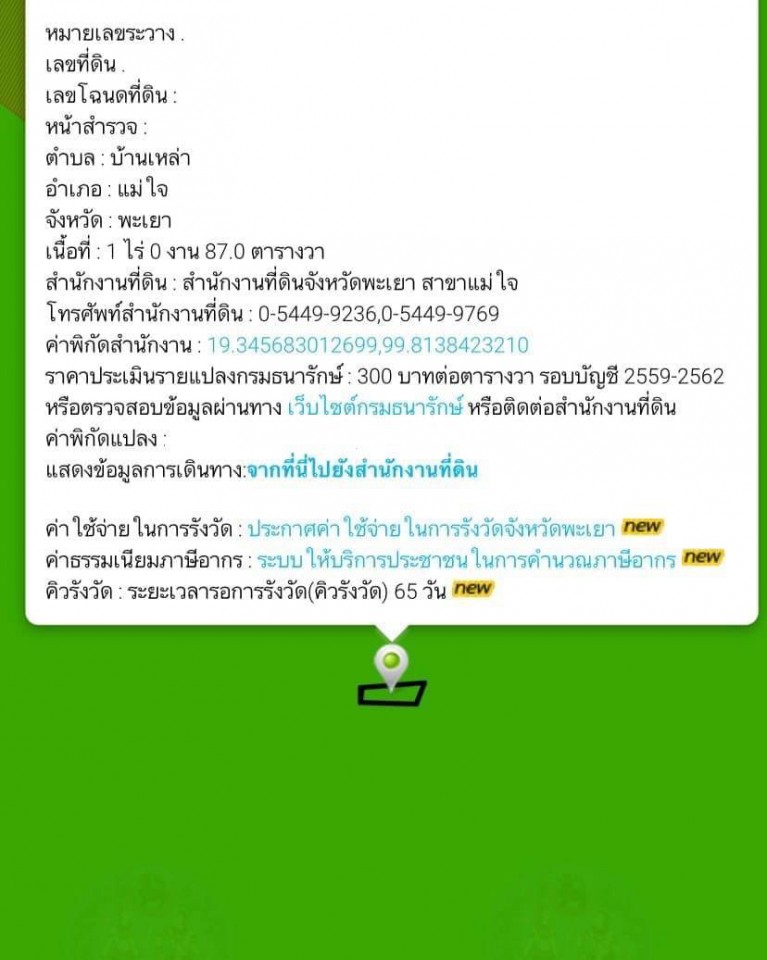Open the land office coordinates link

pyautogui.click(x=367, y=345)
